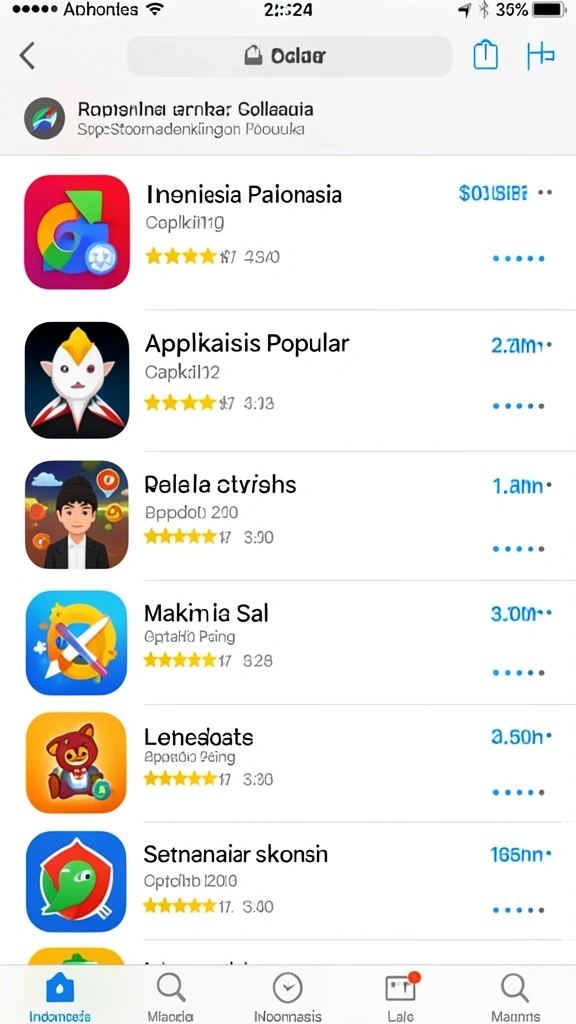Screen dimensions: 576x1024
Task: Open the Makimia Sal app listing
Action: (x=288, y=642)
